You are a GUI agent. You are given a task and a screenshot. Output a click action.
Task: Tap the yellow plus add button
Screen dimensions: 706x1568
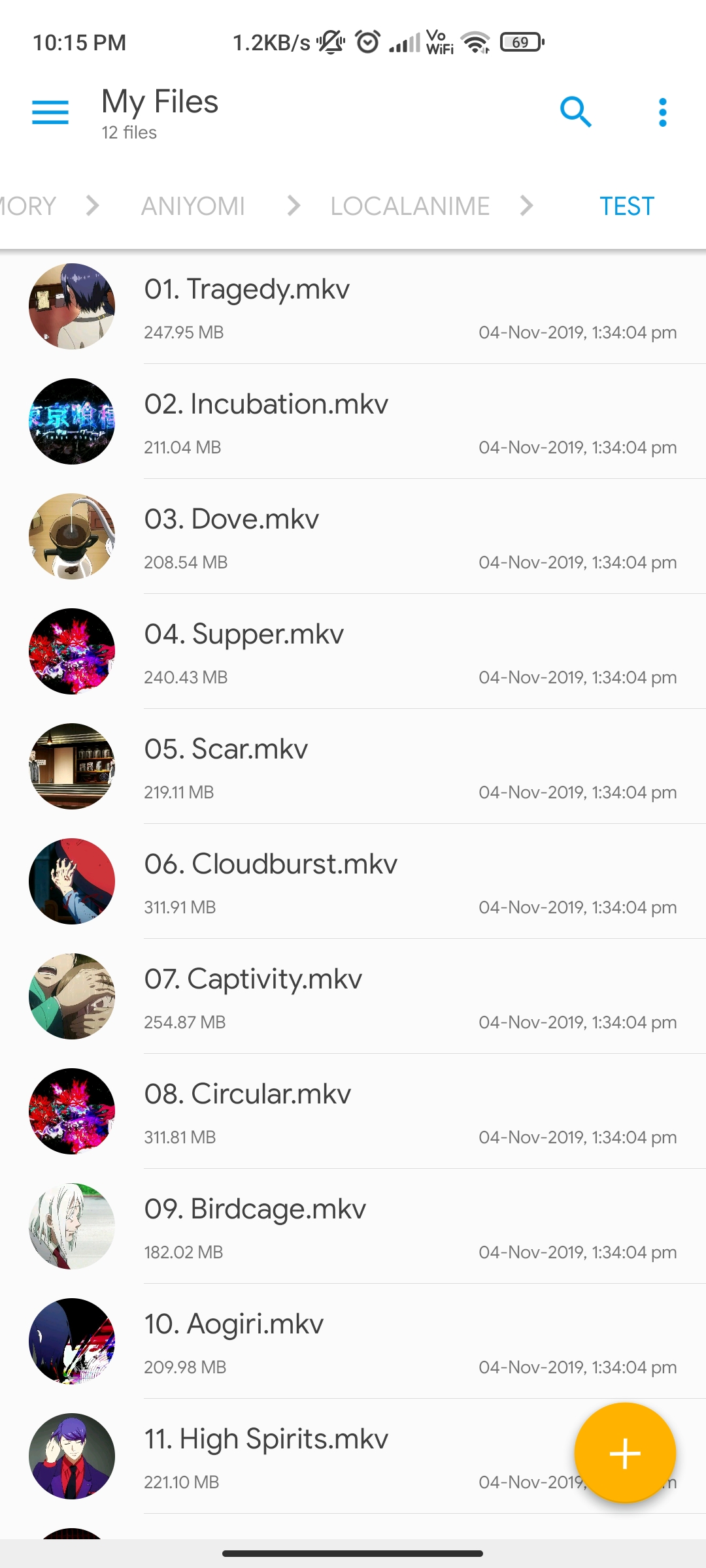point(625,1454)
